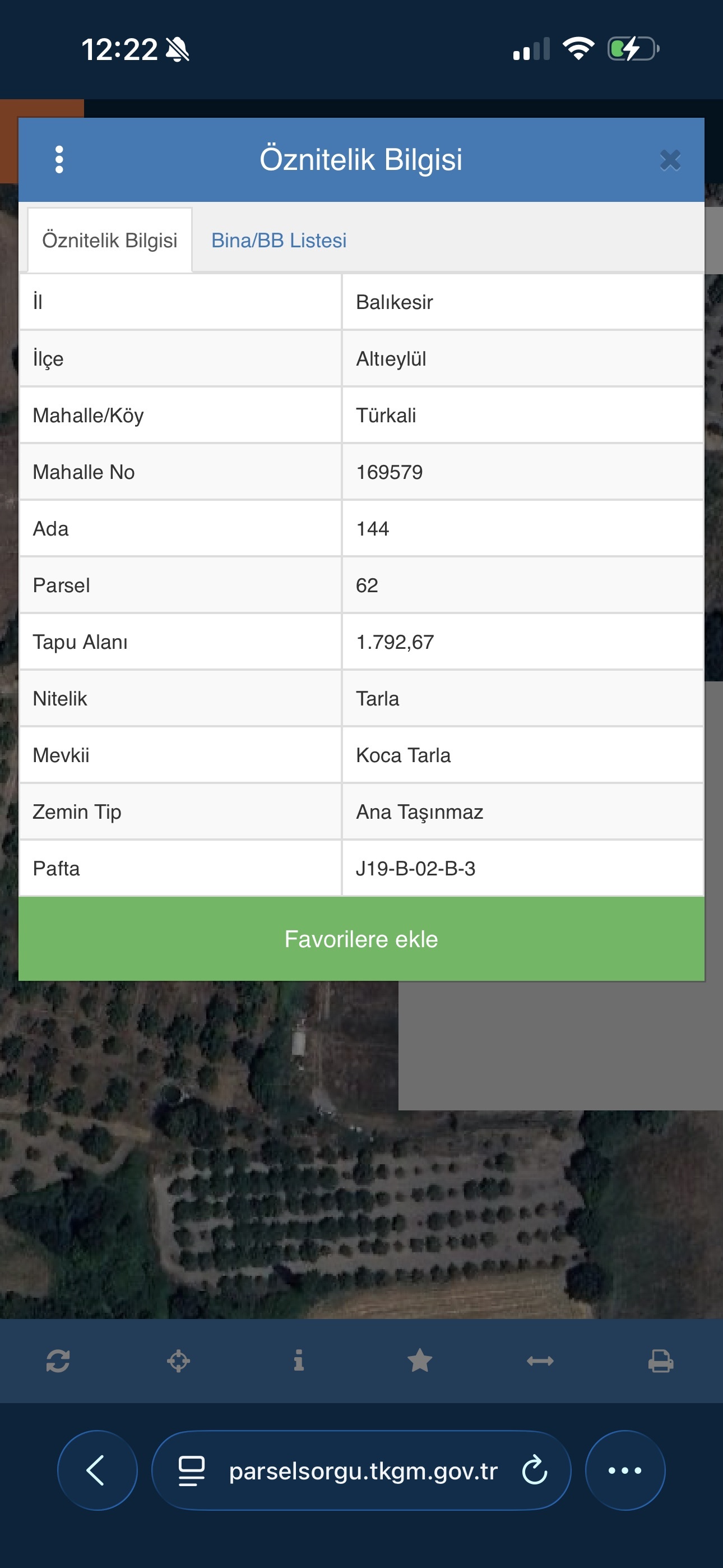The image size is (723, 1568).
Task: Tap the refresh arrows icon in map toolbar
Action: (x=58, y=1361)
